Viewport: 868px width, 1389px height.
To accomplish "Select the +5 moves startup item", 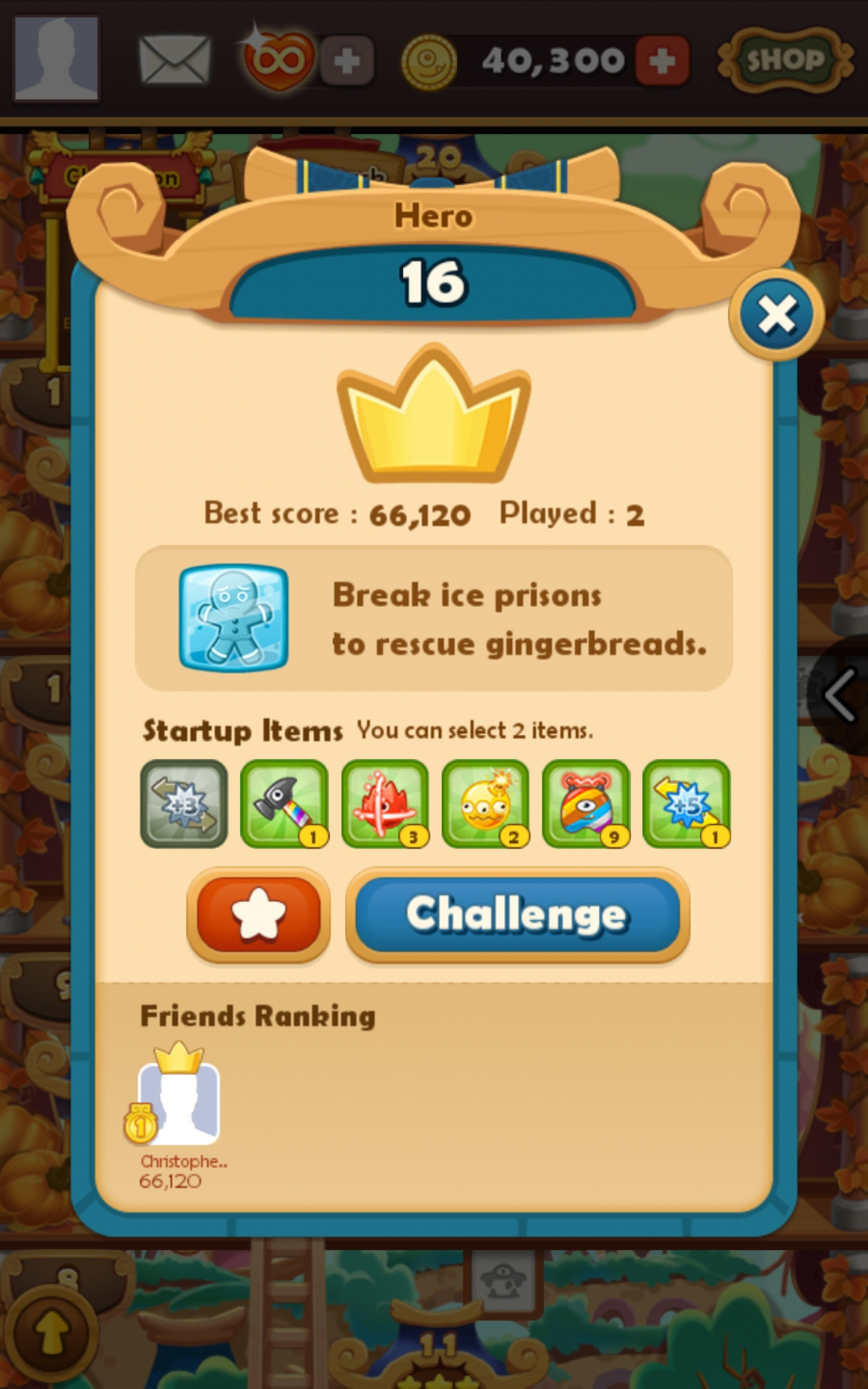I will 686,803.
